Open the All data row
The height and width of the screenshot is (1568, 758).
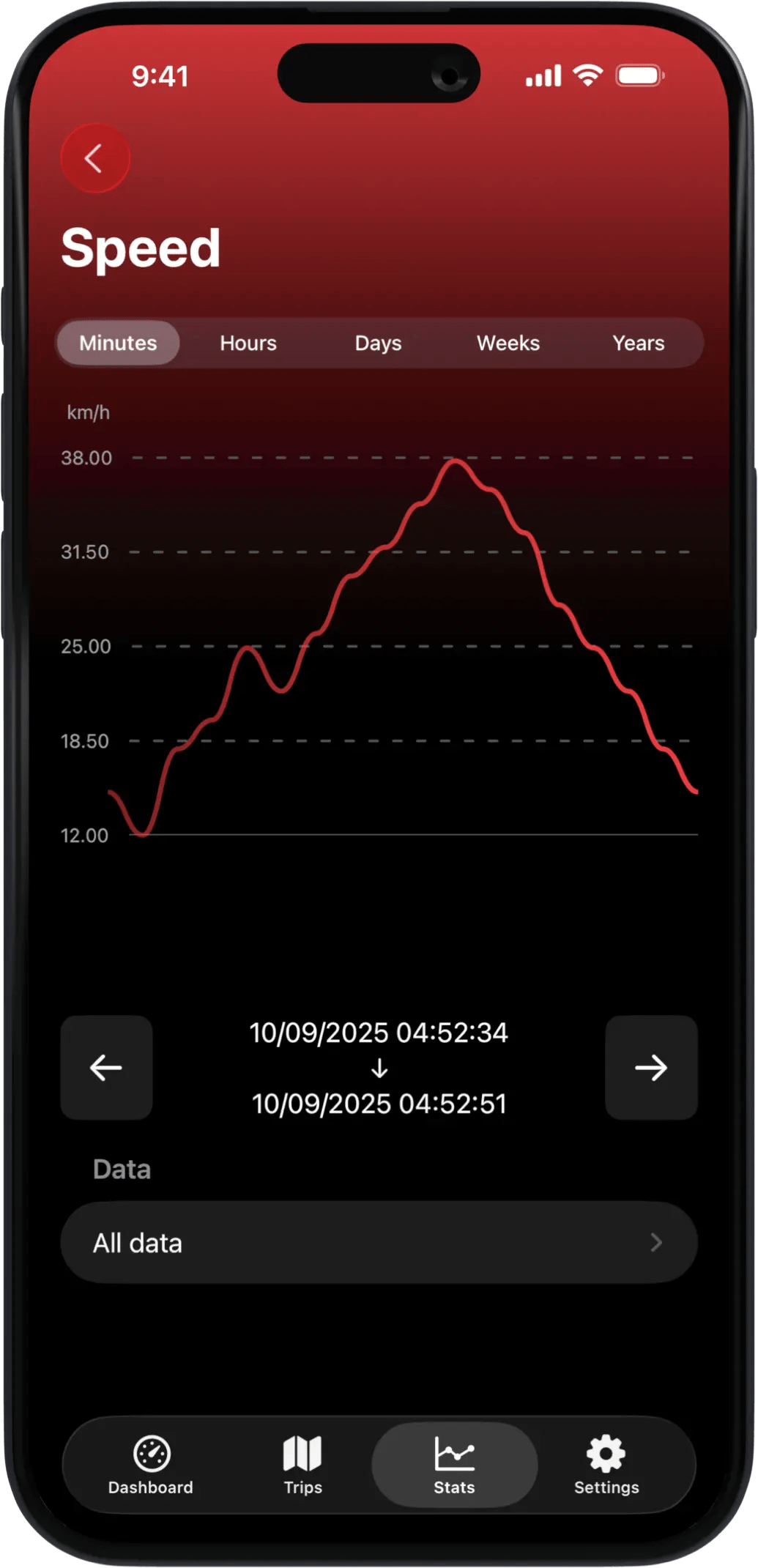[x=379, y=1242]
